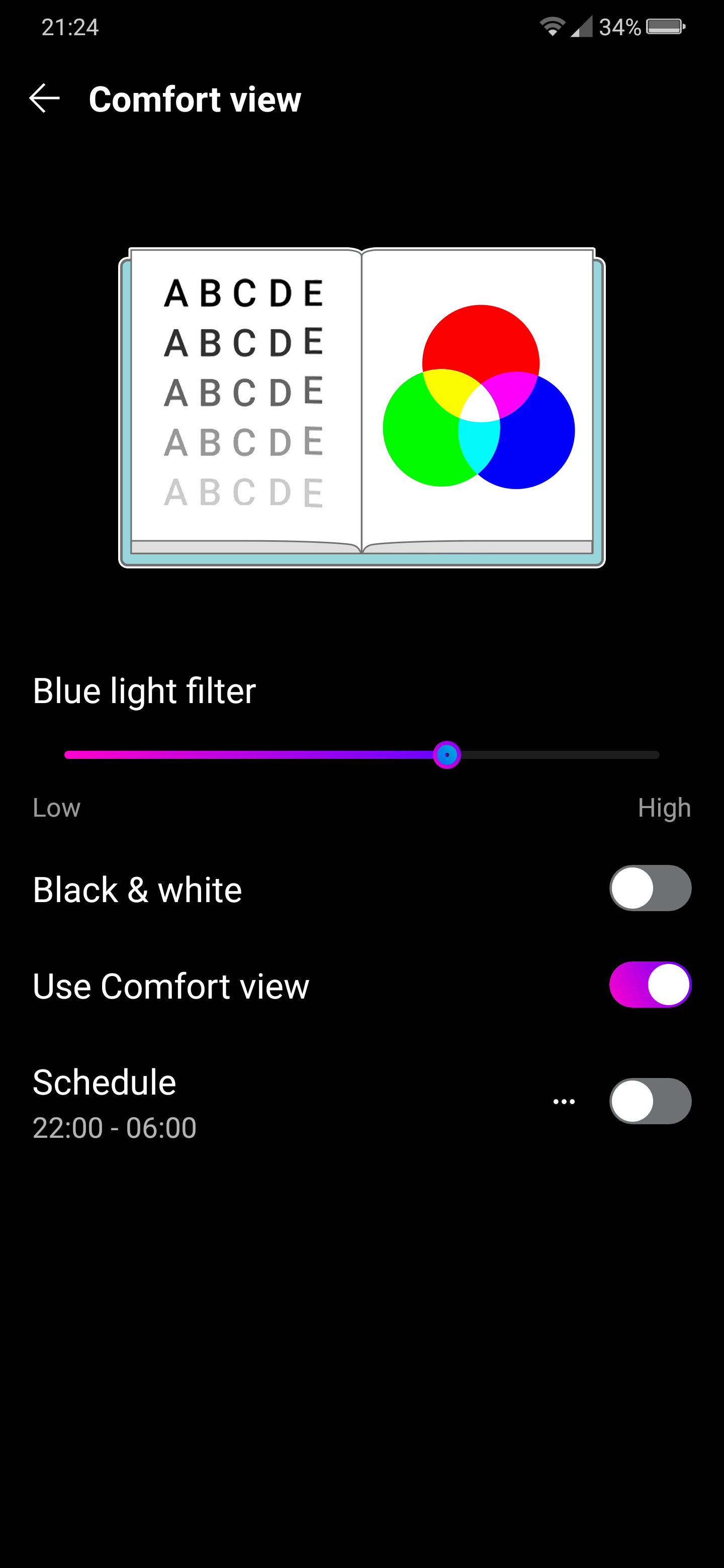Tap the Blue light filter label
The width and height of the screenshot is (724, 1568).
tap(144, 690)
